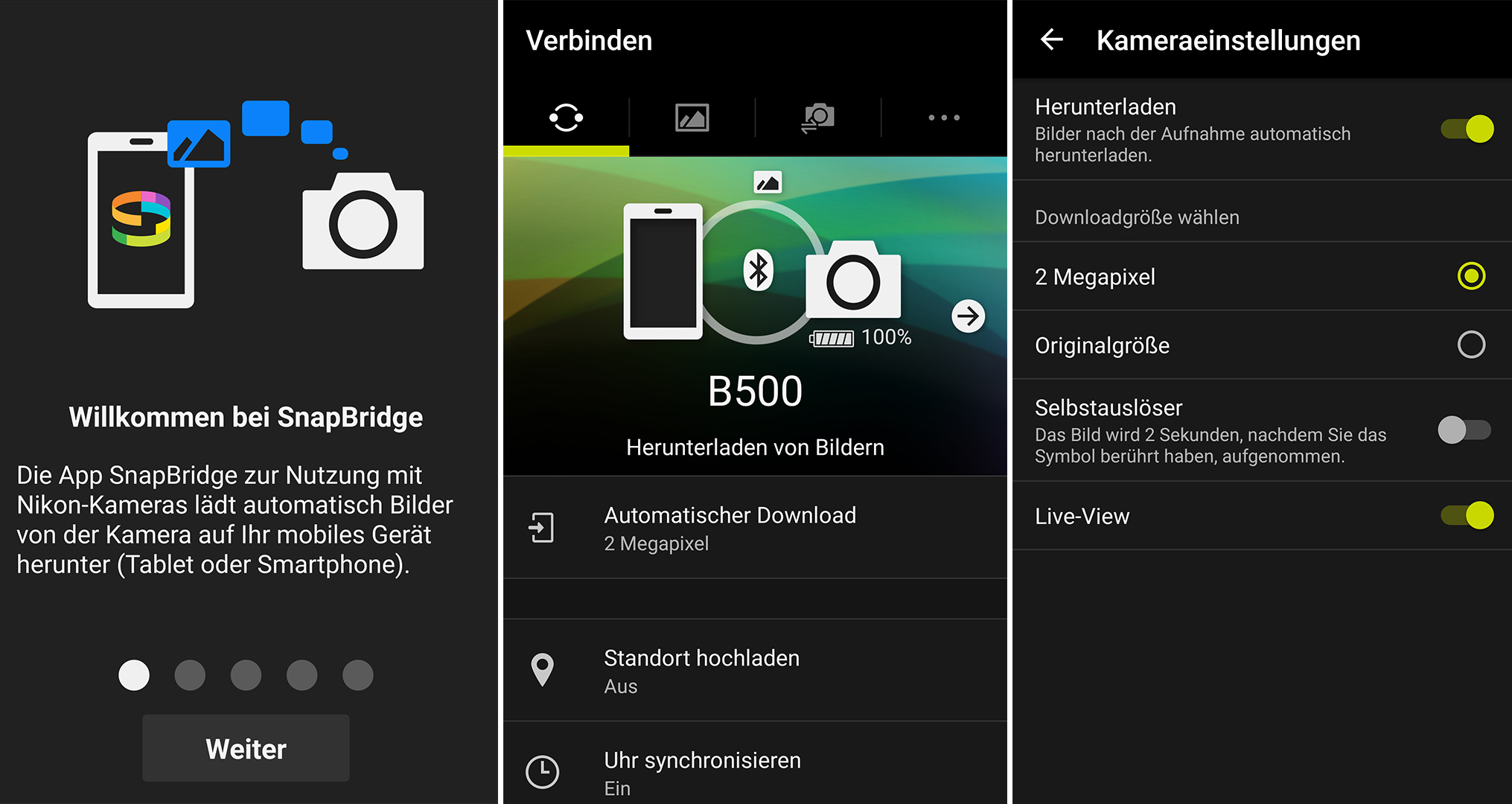Go back from Kameraeinstellungen
Viewport: 1512px width, 804px height.
(x=1051, y=39)
